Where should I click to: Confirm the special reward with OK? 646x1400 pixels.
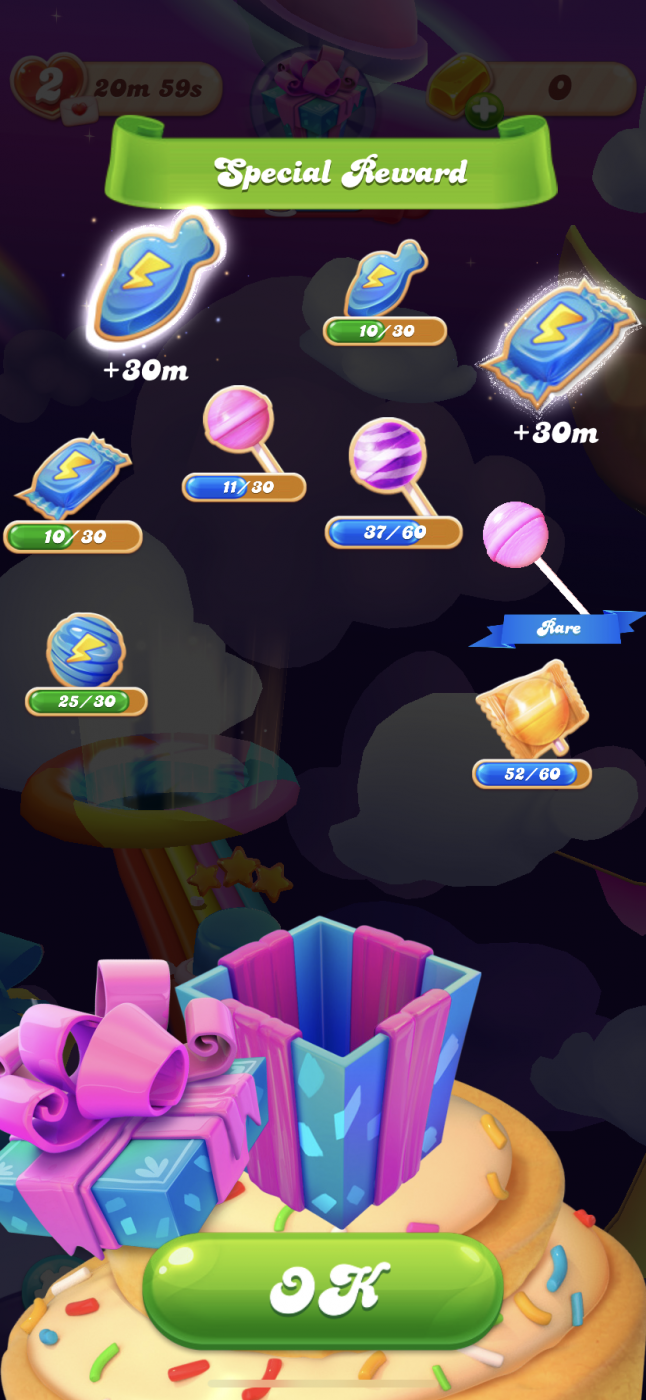[322, 1290]
